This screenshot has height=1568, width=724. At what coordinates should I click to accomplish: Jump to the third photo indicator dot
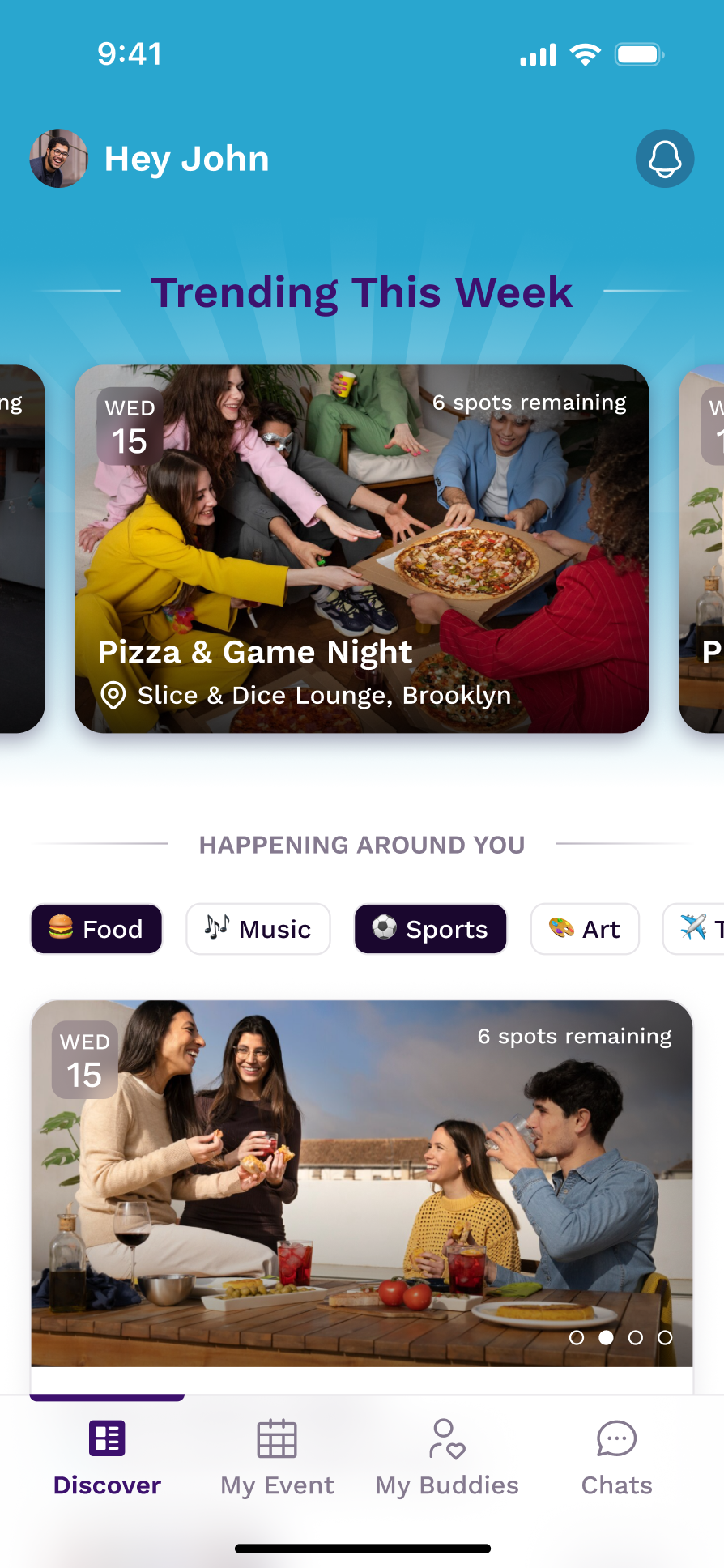point(636,1338)
